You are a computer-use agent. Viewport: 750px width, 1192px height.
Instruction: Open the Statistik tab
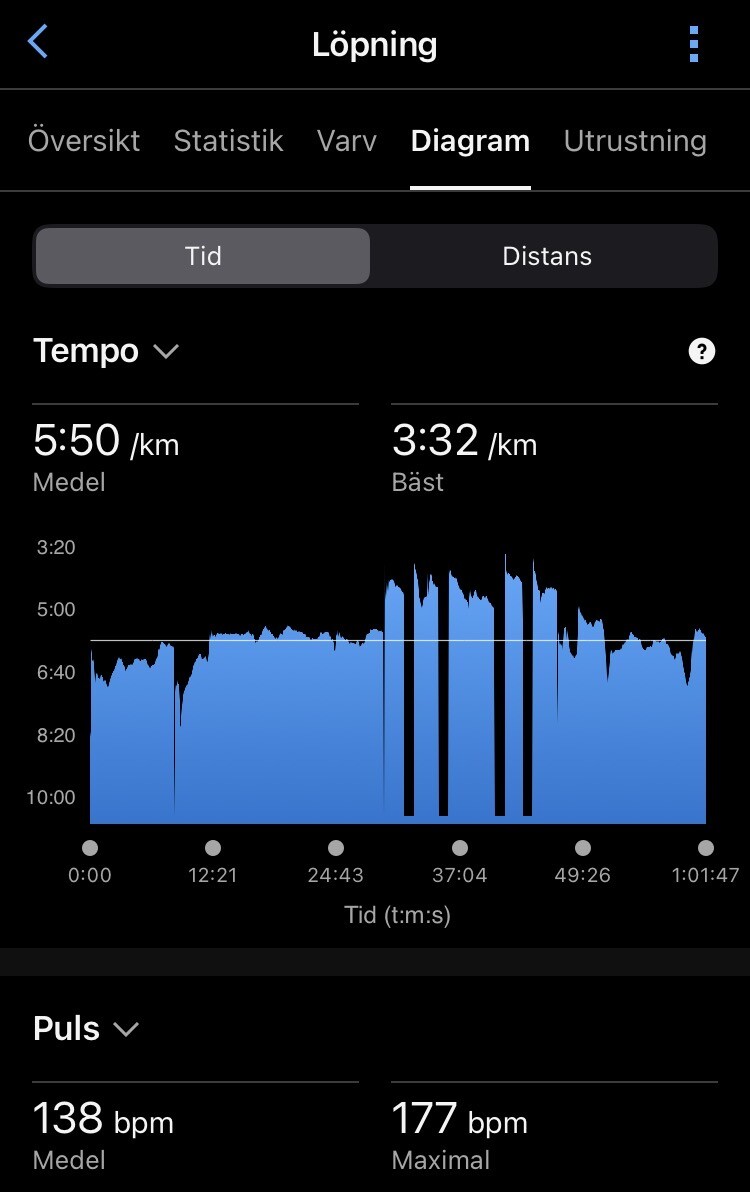(228, 141)
